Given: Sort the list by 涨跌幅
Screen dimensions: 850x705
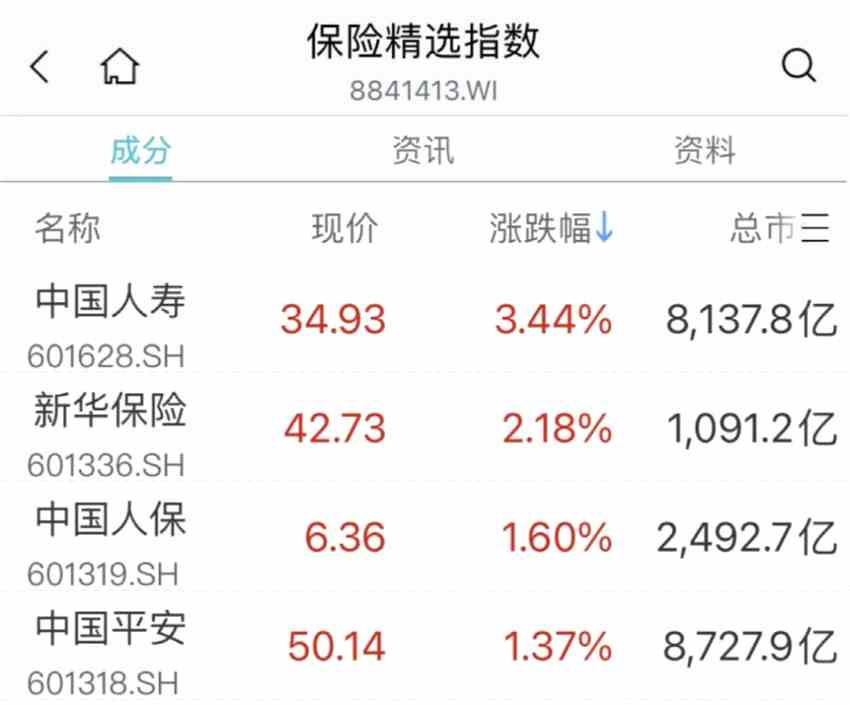Looking at the screenshot, I should click(x=551, y=229).
